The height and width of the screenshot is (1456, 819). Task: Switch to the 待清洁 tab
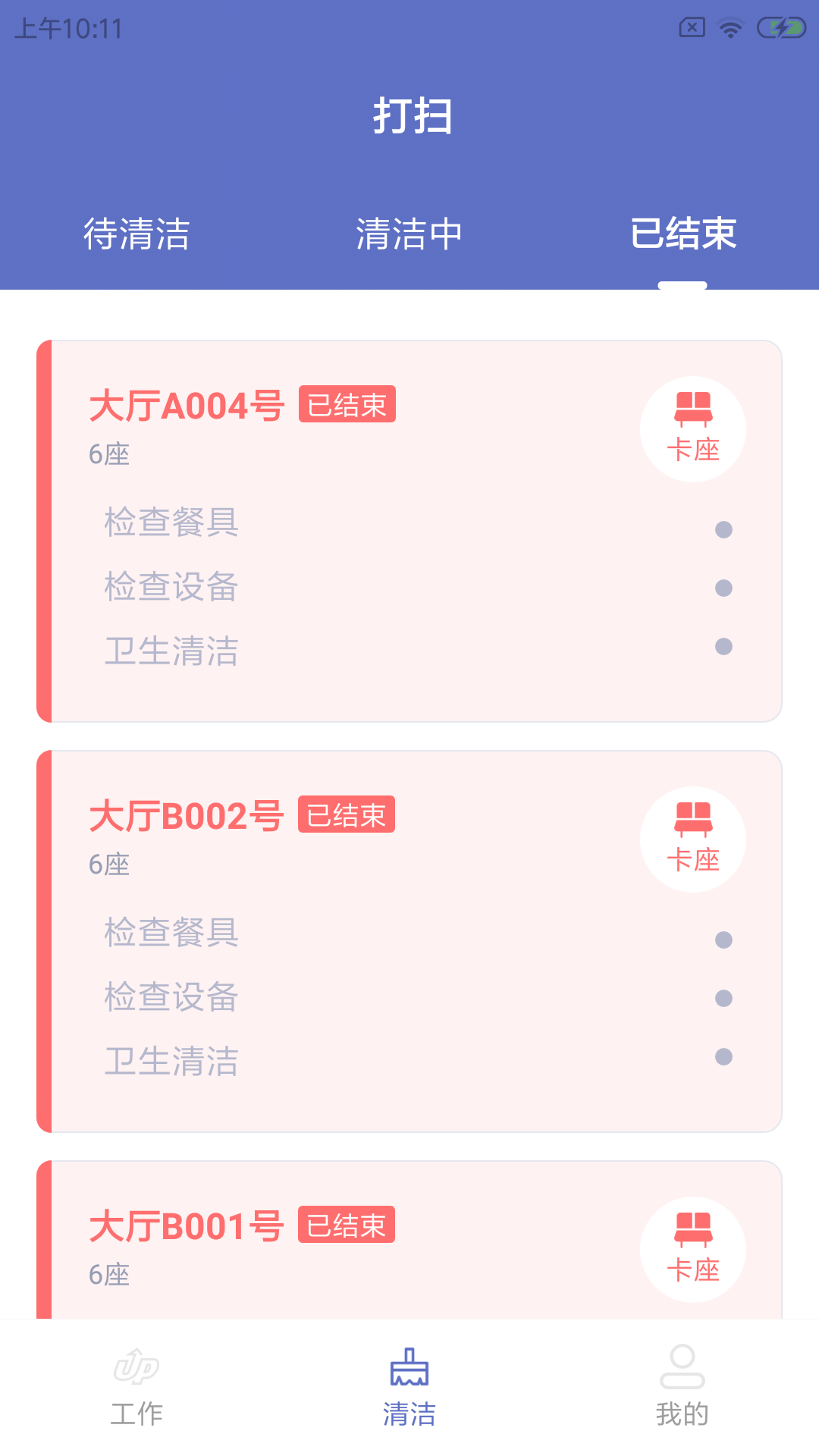point(138,235)
